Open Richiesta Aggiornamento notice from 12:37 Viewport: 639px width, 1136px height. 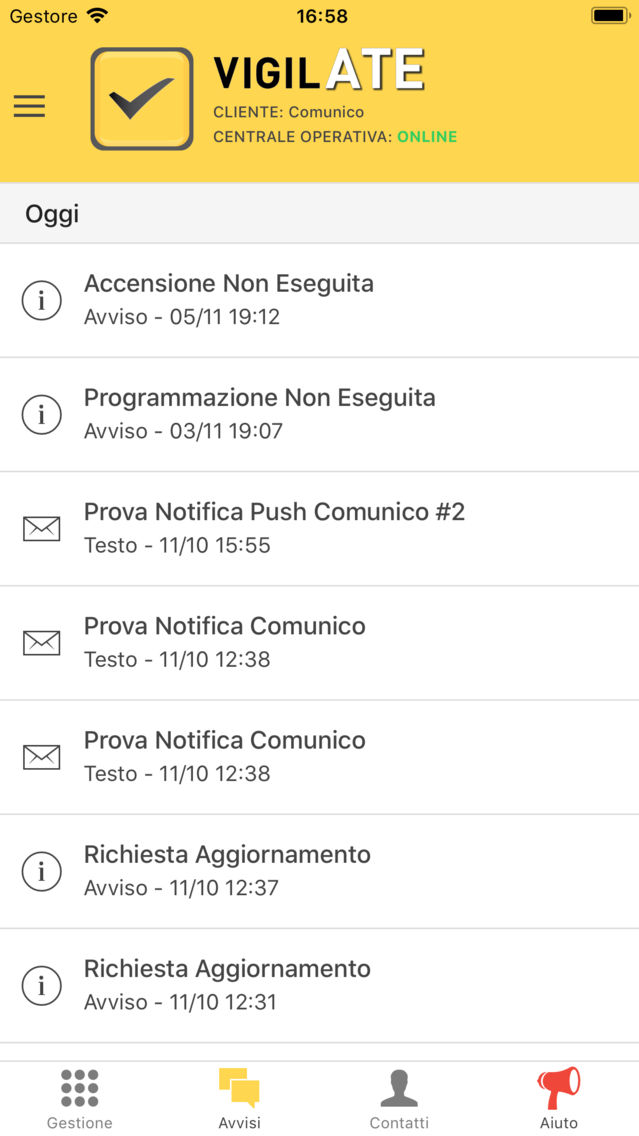320,872
